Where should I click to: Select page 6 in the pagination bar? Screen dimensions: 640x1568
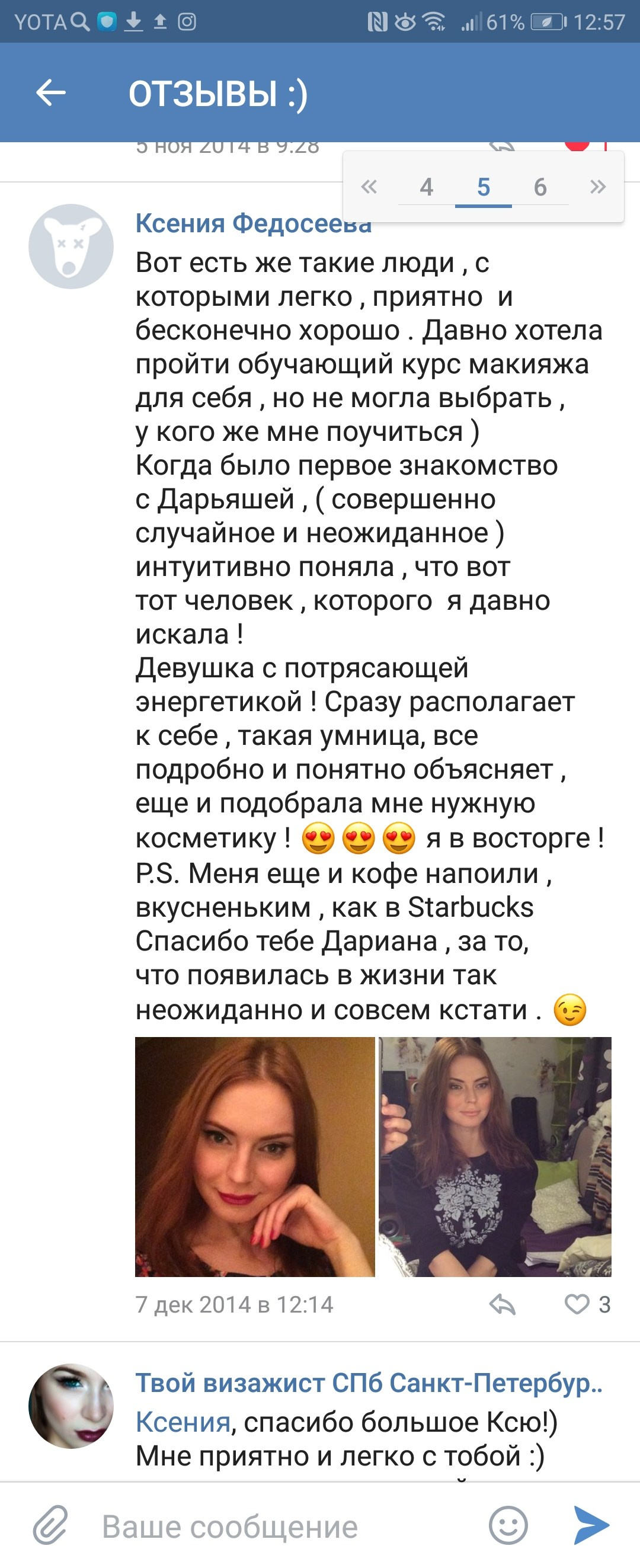[540, 187]
